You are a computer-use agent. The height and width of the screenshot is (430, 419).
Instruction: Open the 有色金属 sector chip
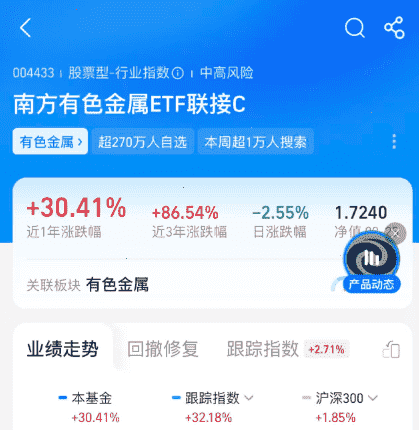coord(50,142)
